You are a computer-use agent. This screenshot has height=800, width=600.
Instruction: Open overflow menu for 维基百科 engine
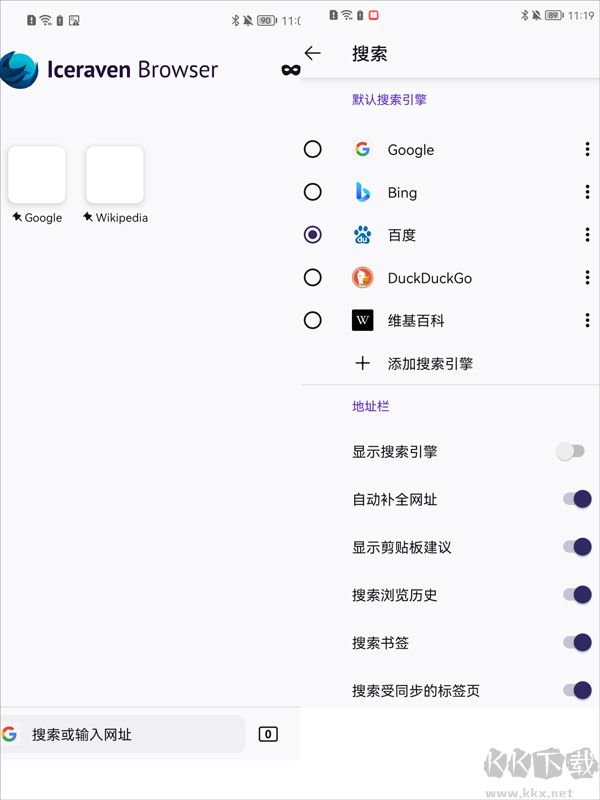coord(587,320)
